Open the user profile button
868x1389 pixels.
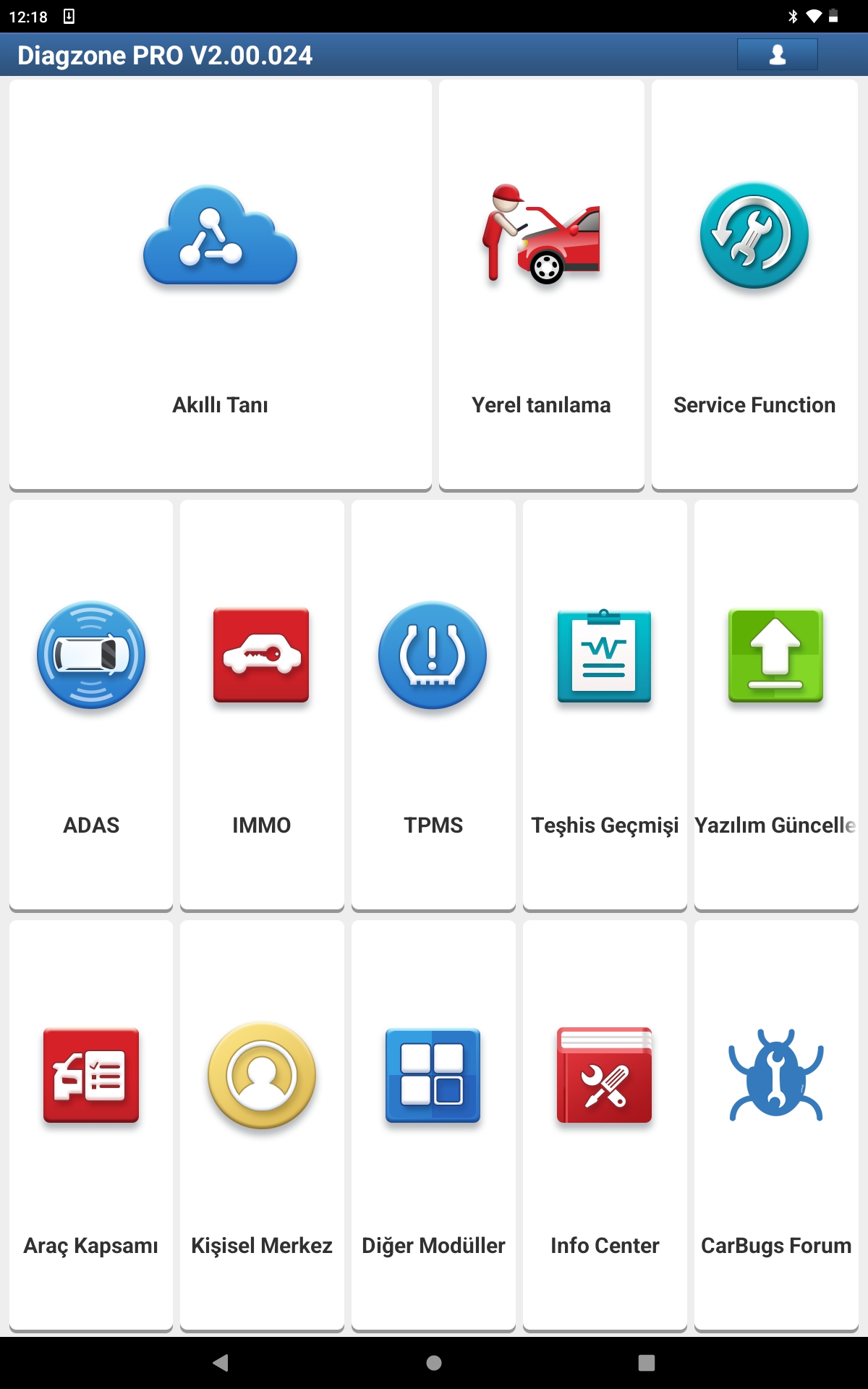[x=777, y=54]
